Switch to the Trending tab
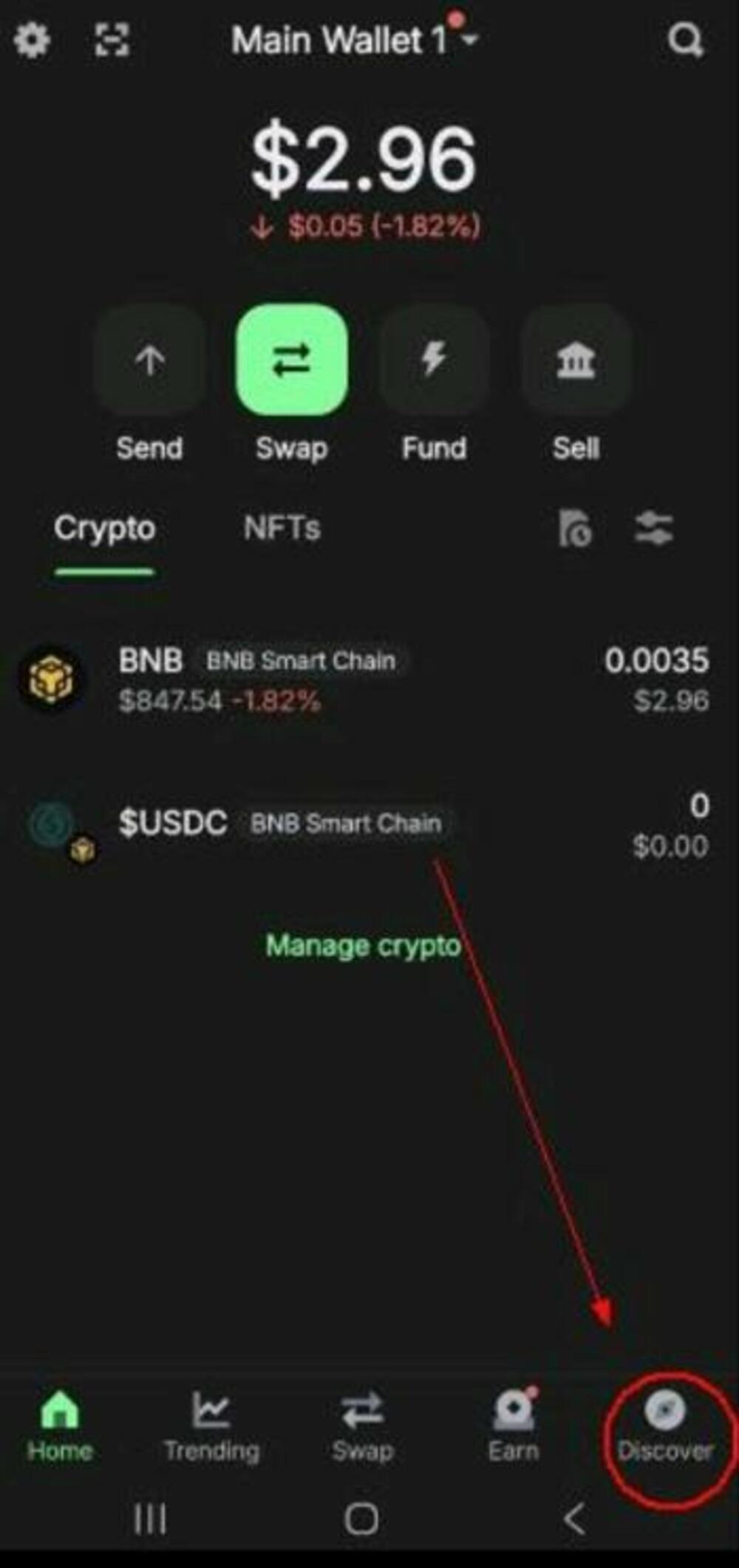The width and height of the screenshot is (739, 1568). click(x=211, y=1425)
